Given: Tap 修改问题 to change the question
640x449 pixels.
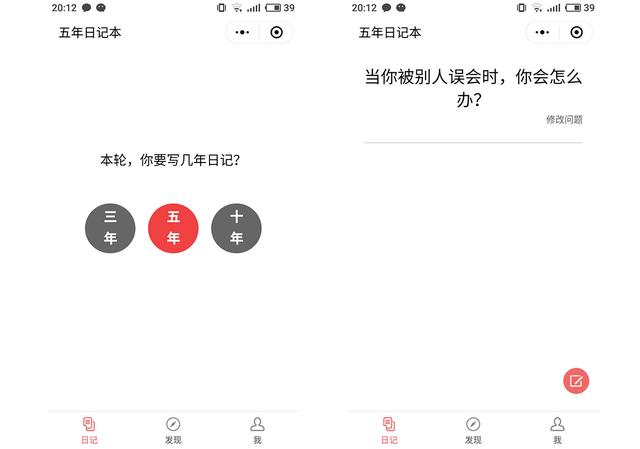Looking at the screenshot, I should 564,120.
